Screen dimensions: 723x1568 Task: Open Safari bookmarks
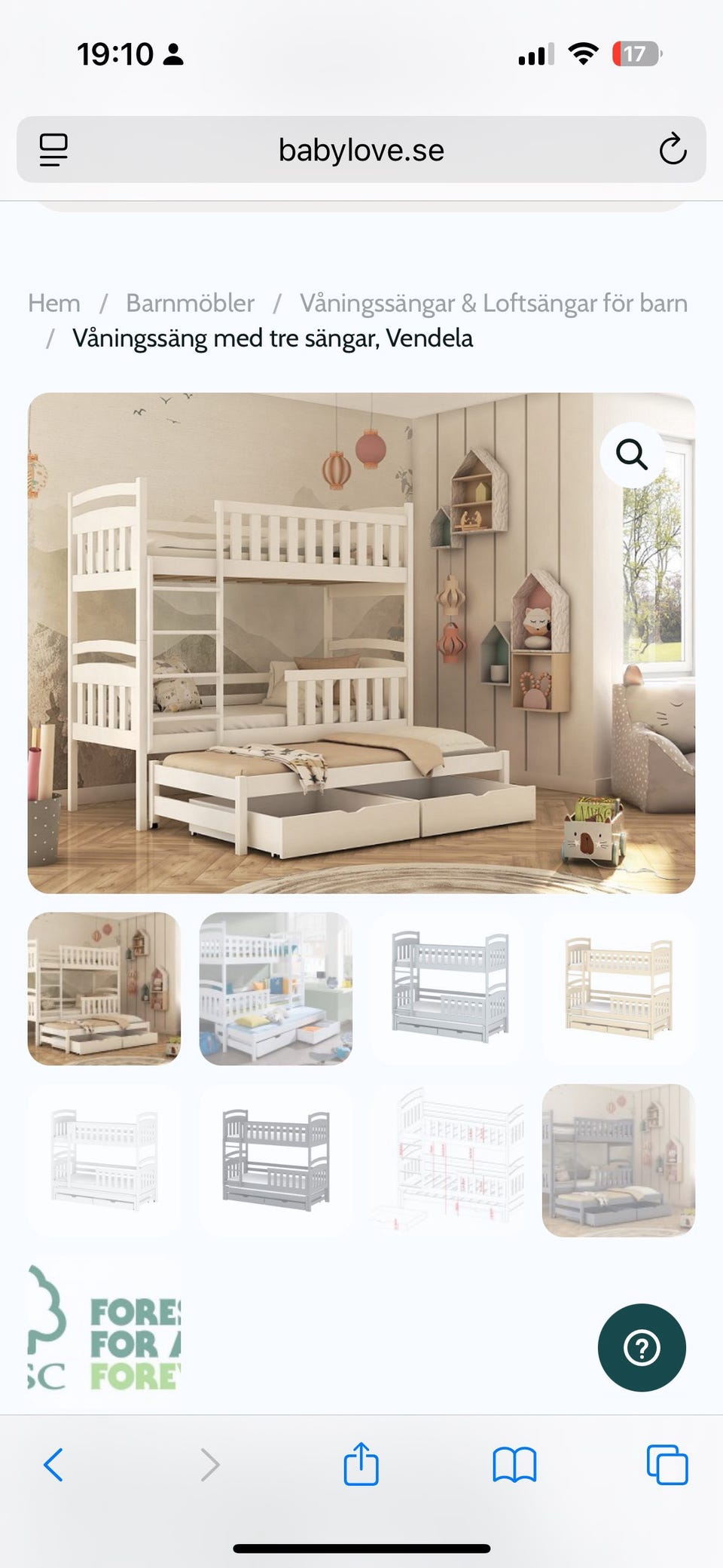514,1465
